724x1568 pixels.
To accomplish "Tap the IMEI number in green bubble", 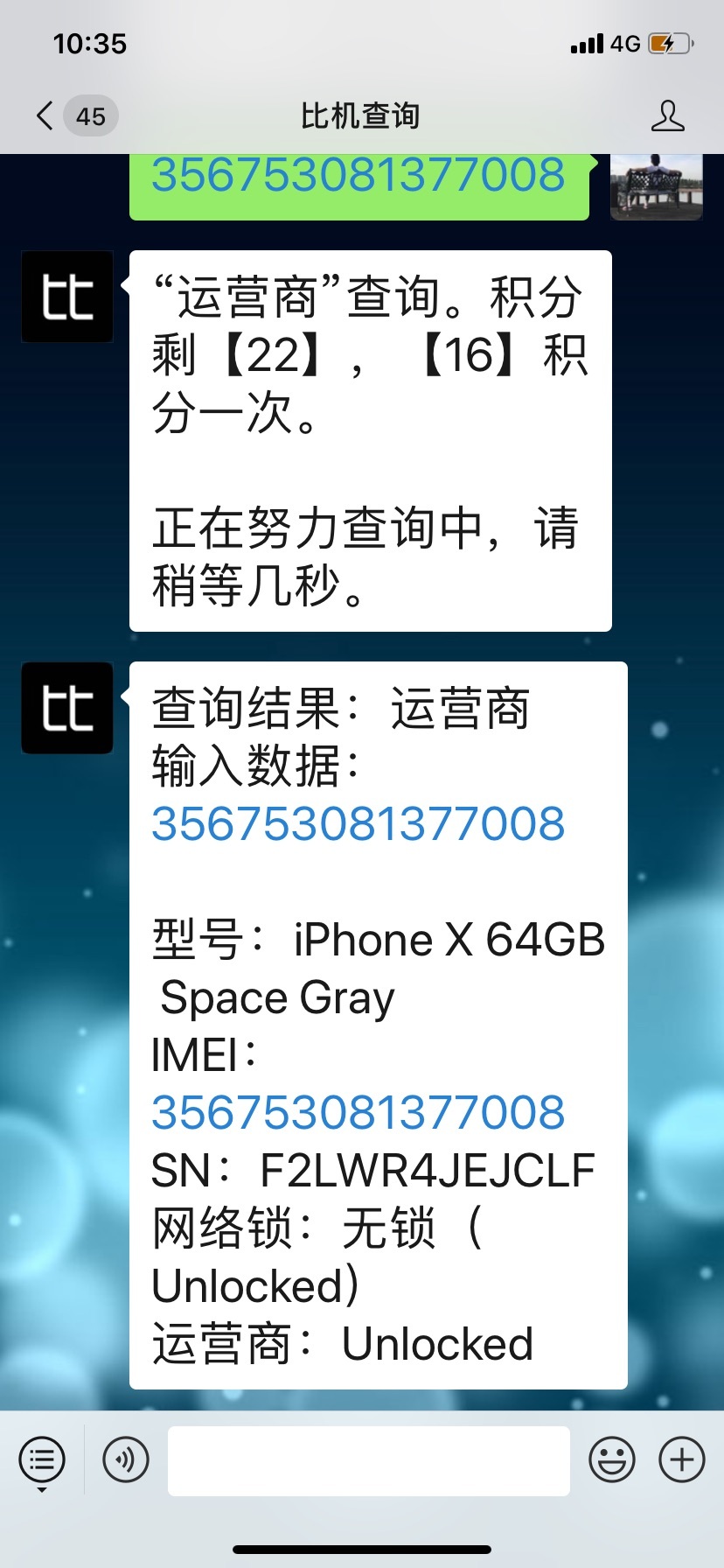I will 359,175.
